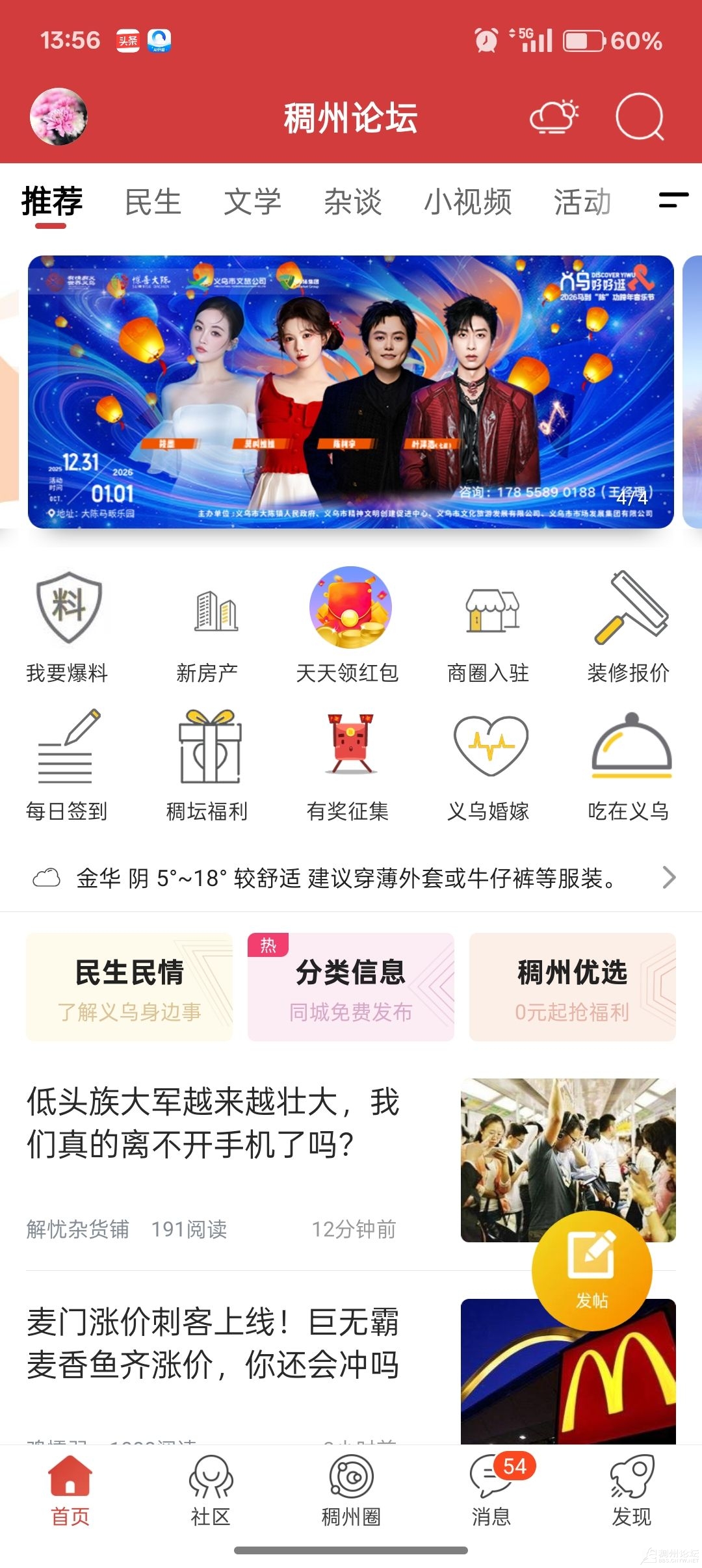This screenshot has width=702, height=1568.
Task: Switch to the 小视频 tab
Action: (x=468, y=202)
